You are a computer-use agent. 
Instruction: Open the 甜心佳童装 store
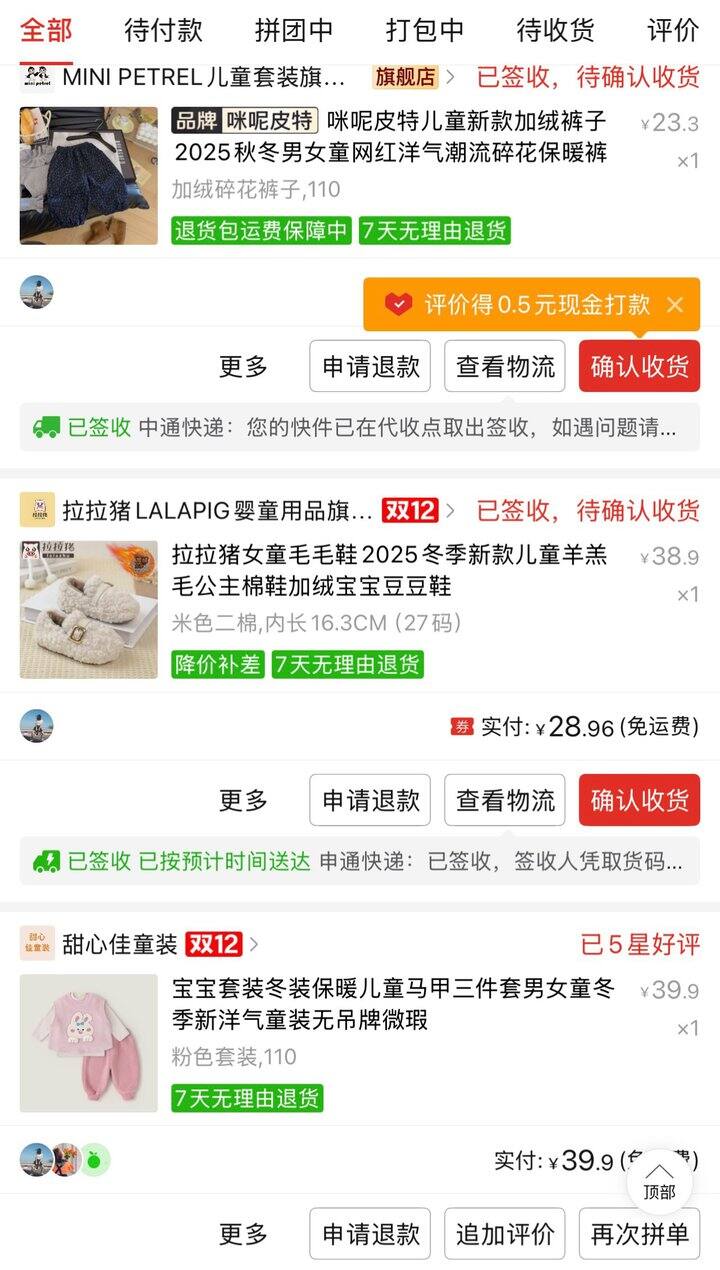tap(120, 944)
